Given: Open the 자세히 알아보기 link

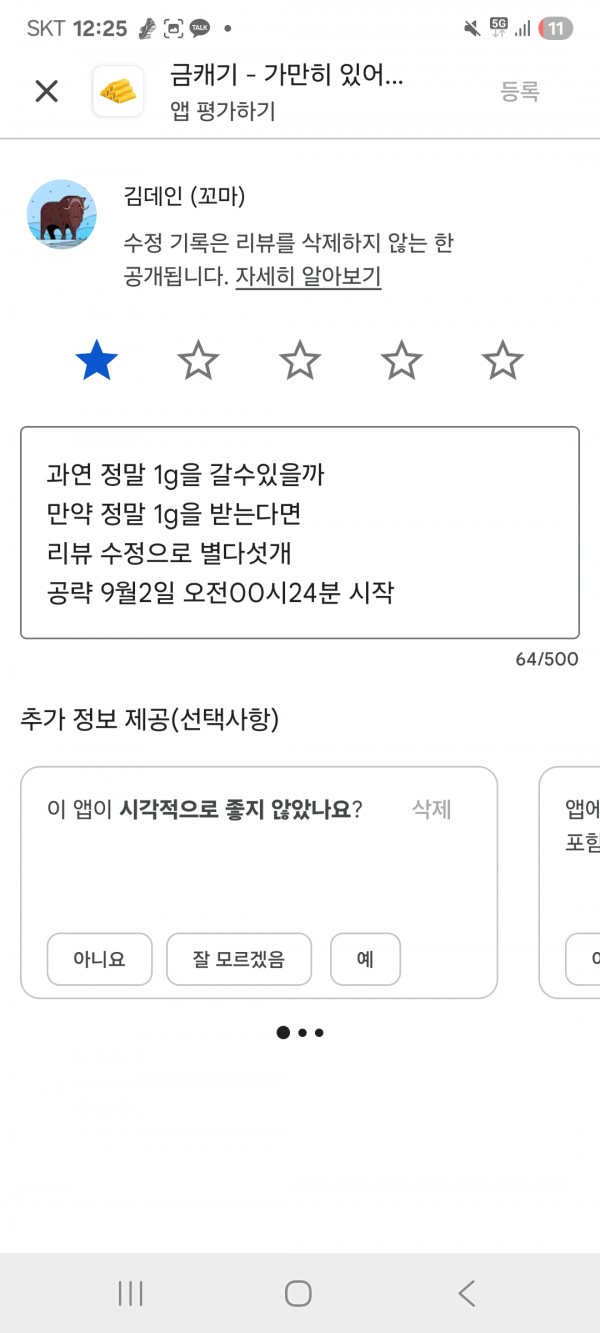Looking at the screenshot, I should (308, 277).
